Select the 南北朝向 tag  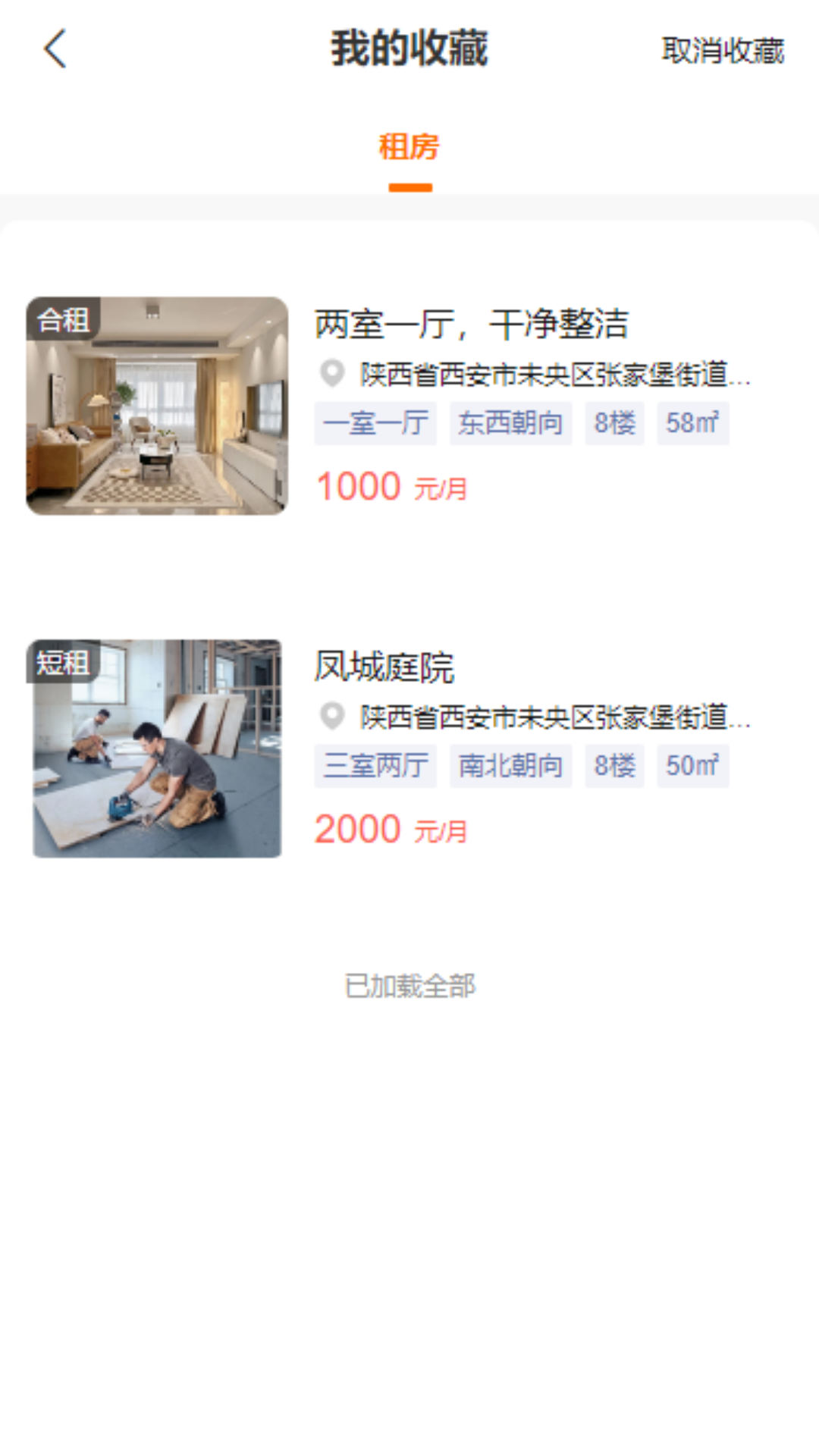[510, 766]
